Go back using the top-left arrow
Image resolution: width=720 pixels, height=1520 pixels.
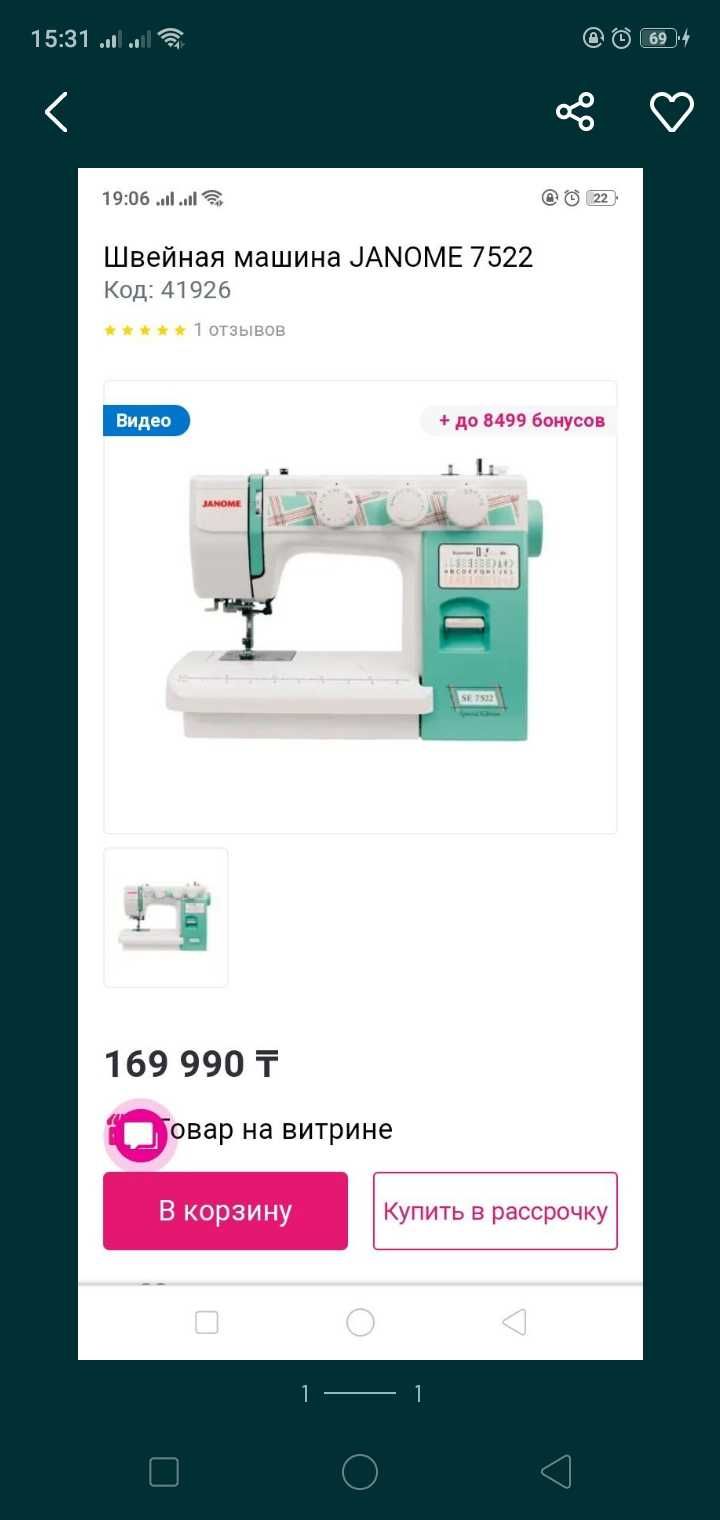pos(57,112)
